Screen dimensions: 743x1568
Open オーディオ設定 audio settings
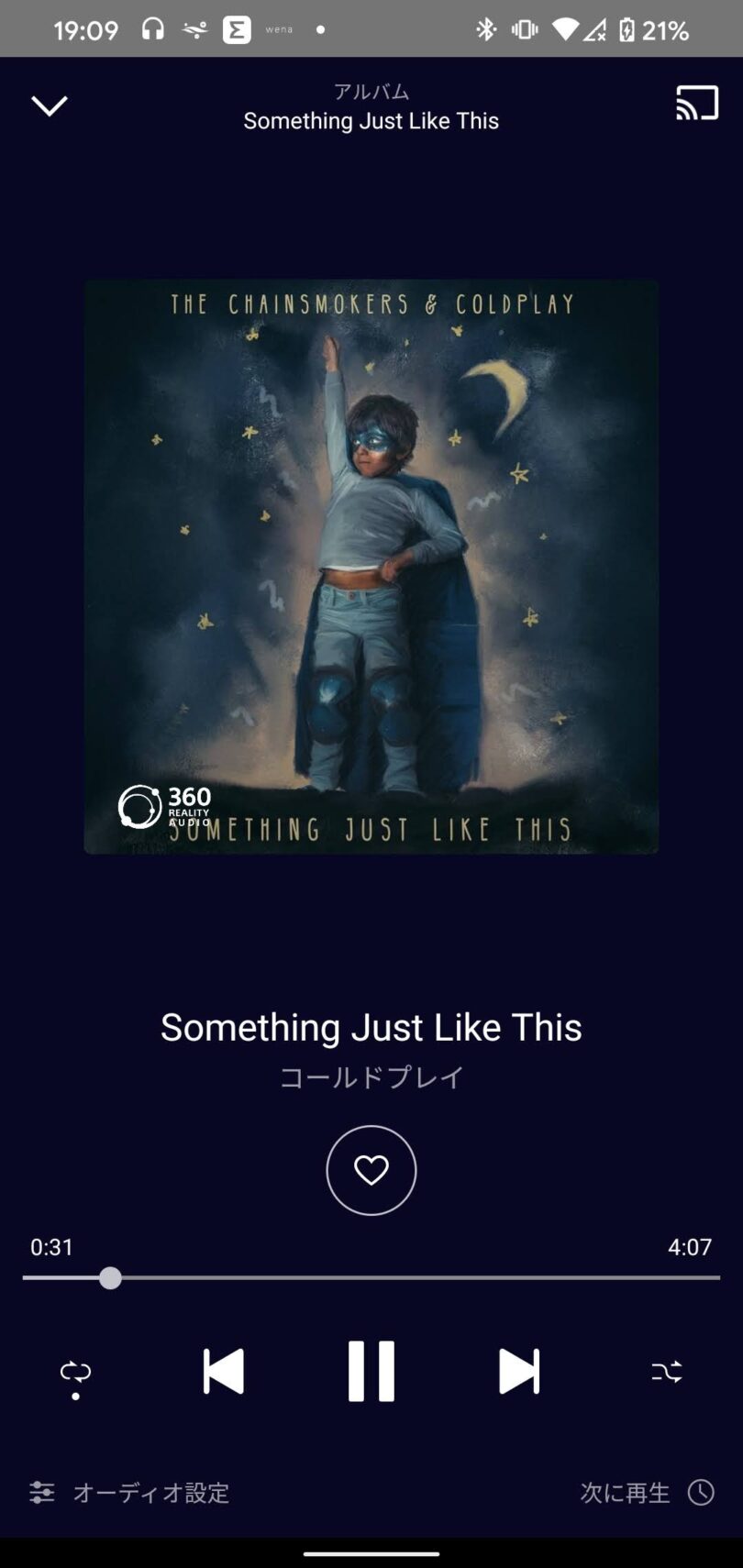point(129,1493)
